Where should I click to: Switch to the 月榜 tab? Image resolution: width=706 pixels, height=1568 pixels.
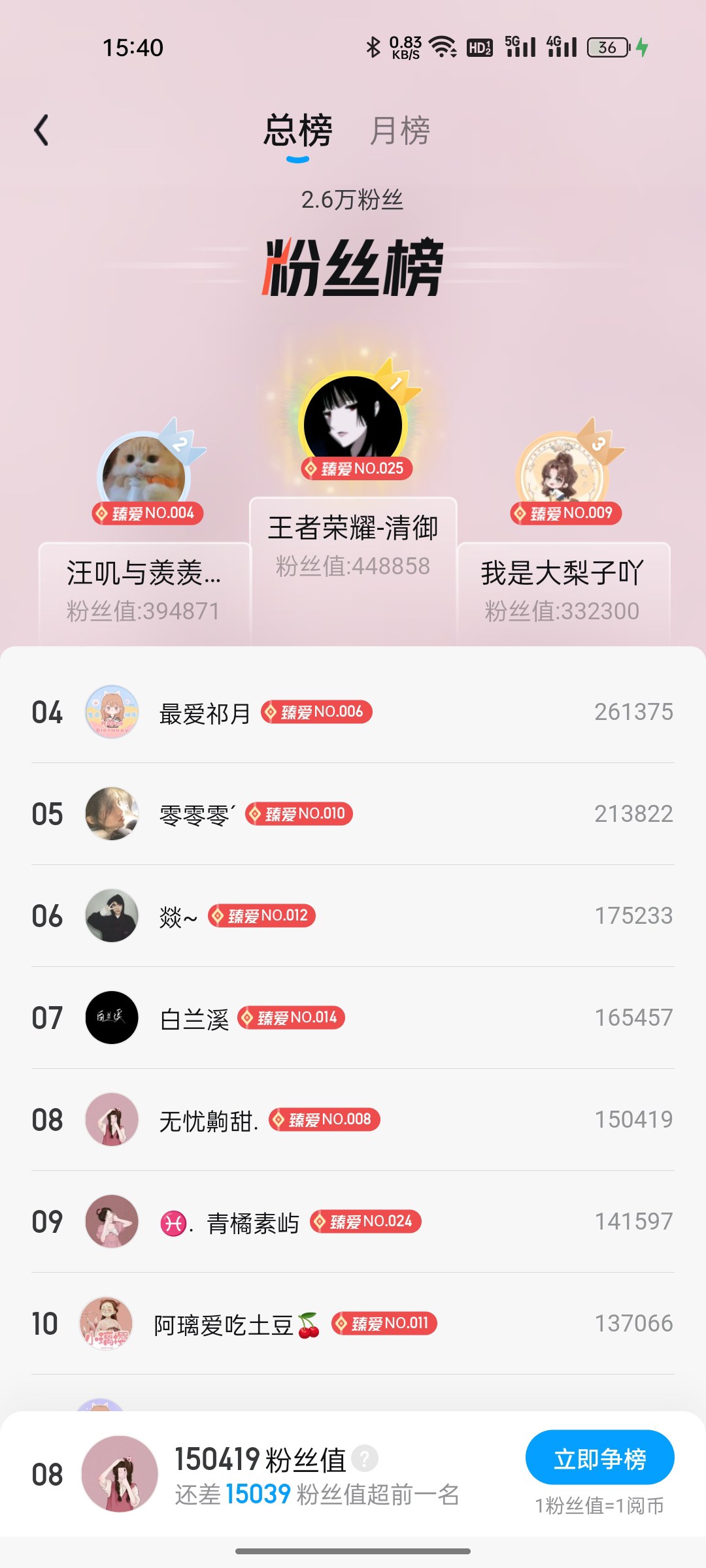pos(399,131)
